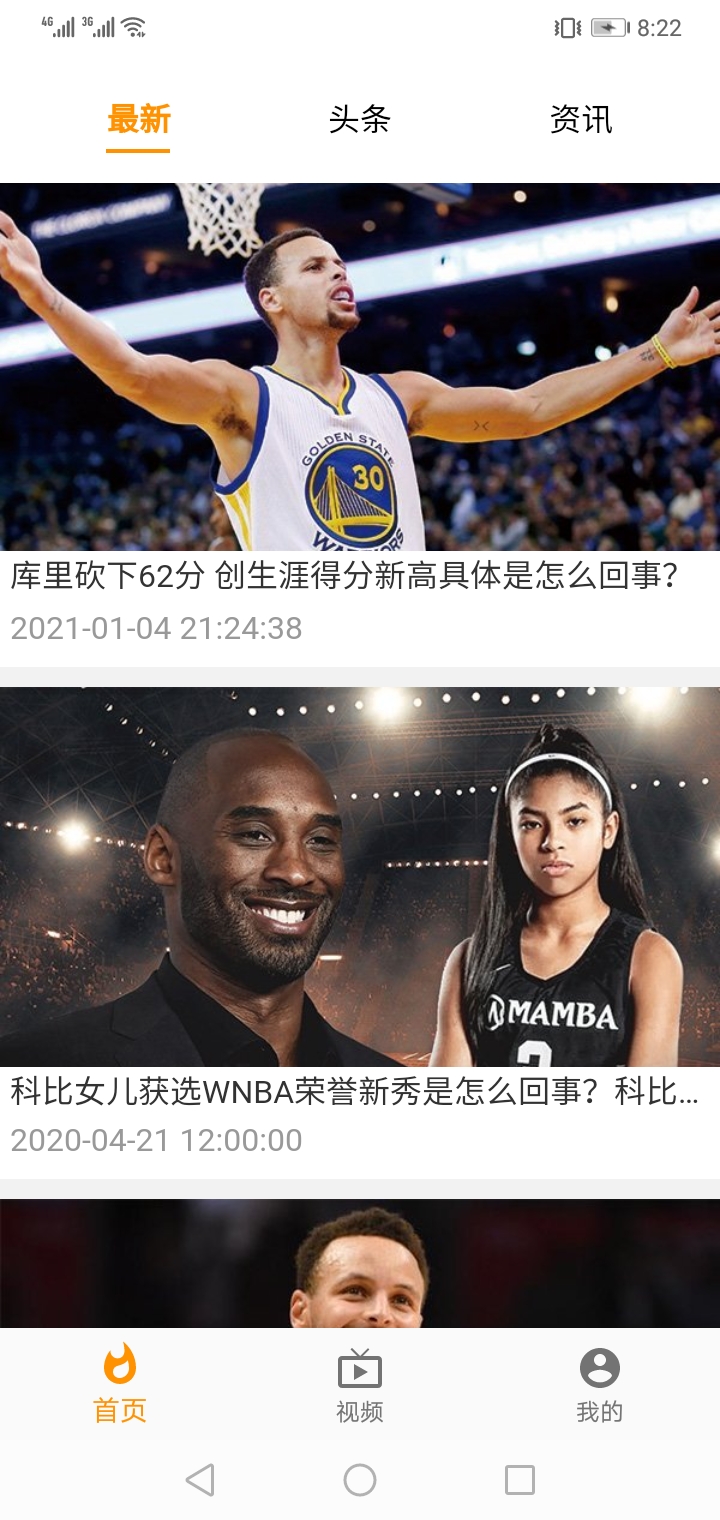
Task: Select the 最新 tab
Action: [139, 120]
